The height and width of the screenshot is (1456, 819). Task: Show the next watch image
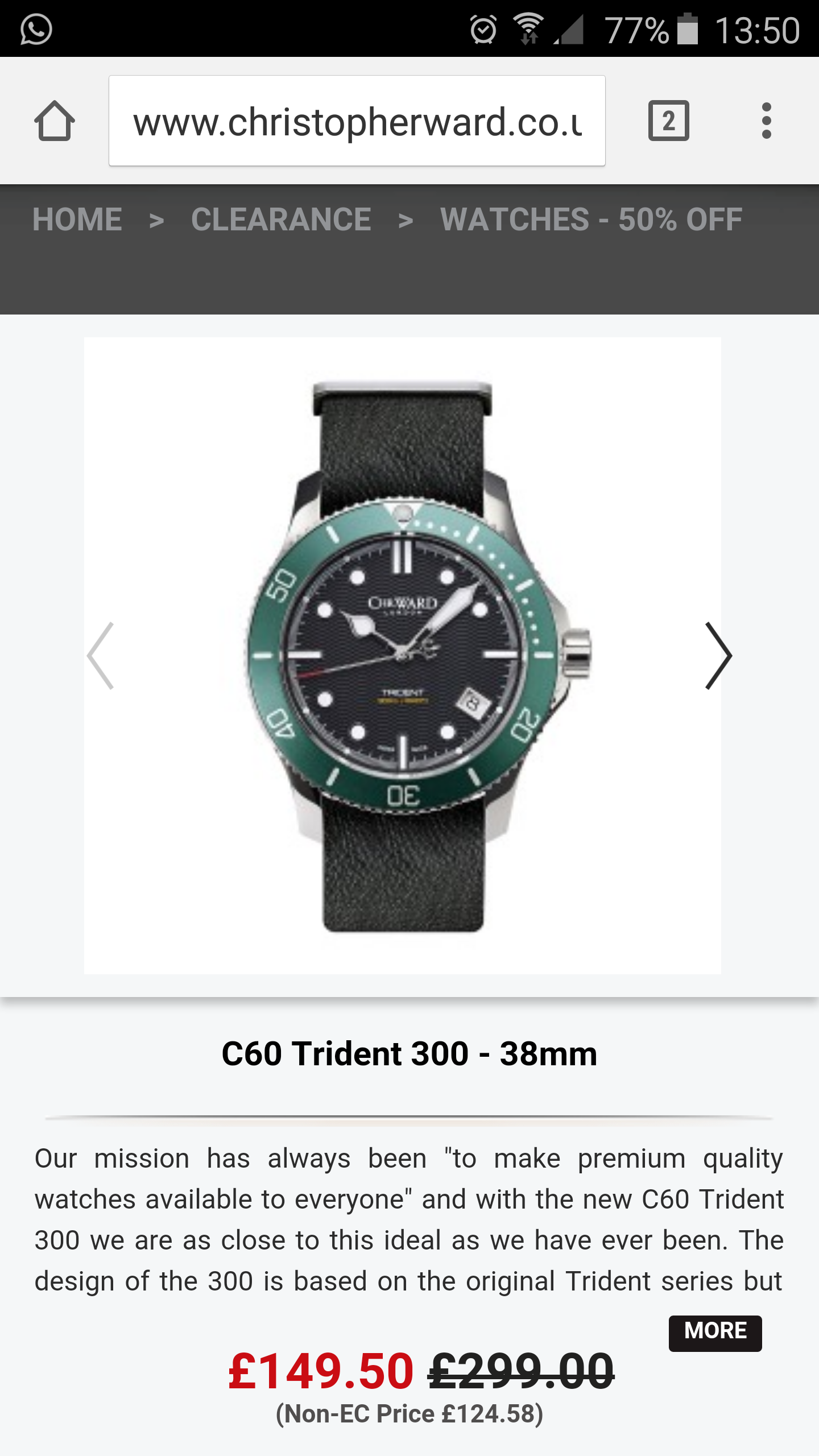[718, 655]
